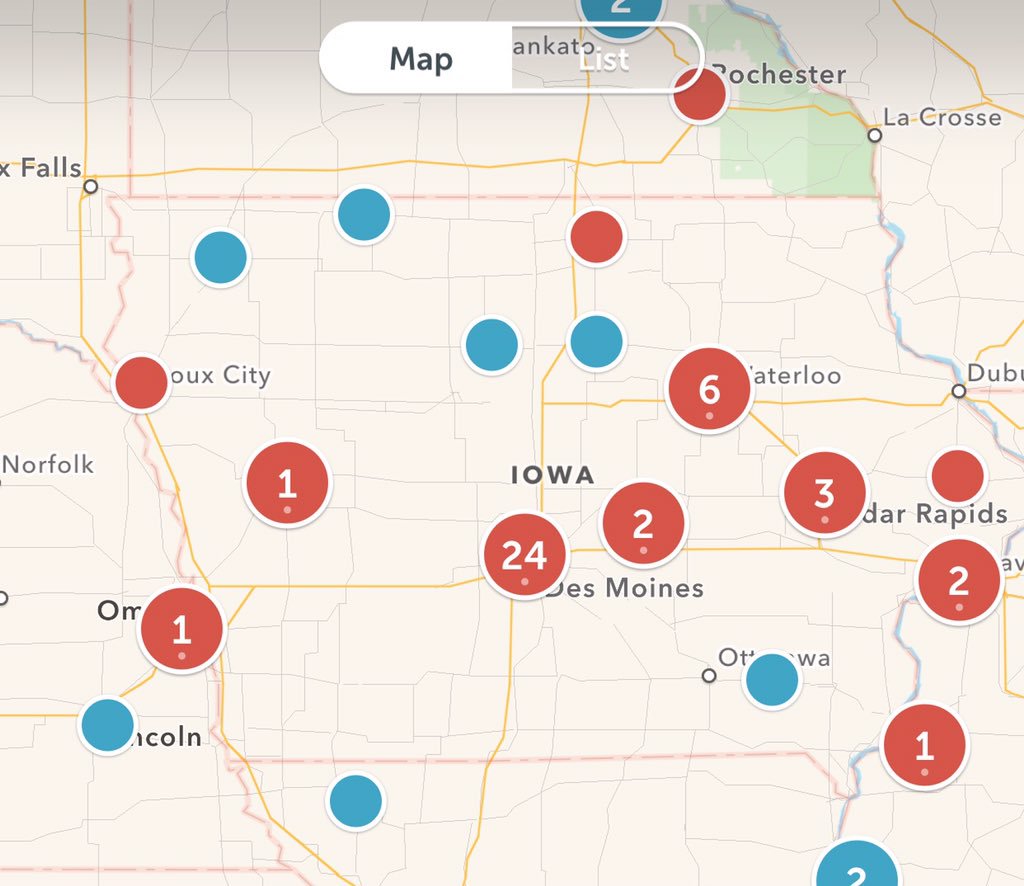The height and width of the screenshot is (886, 1024).
Task: Switch to the Map view
Action: click(420, 59)
